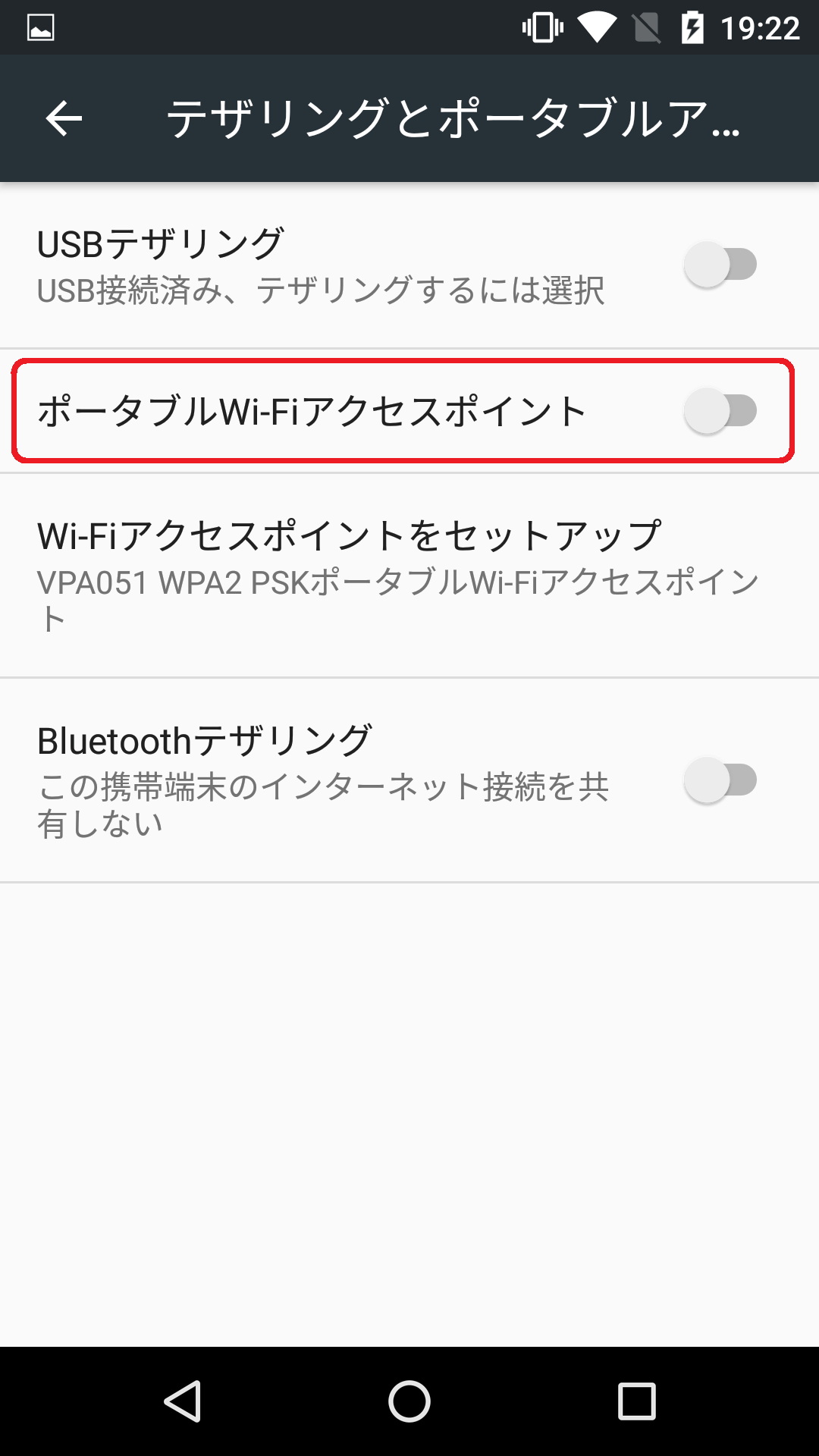Open the recent apps overview
This screenshot has height=1456, width=819.
(637, 1401)
